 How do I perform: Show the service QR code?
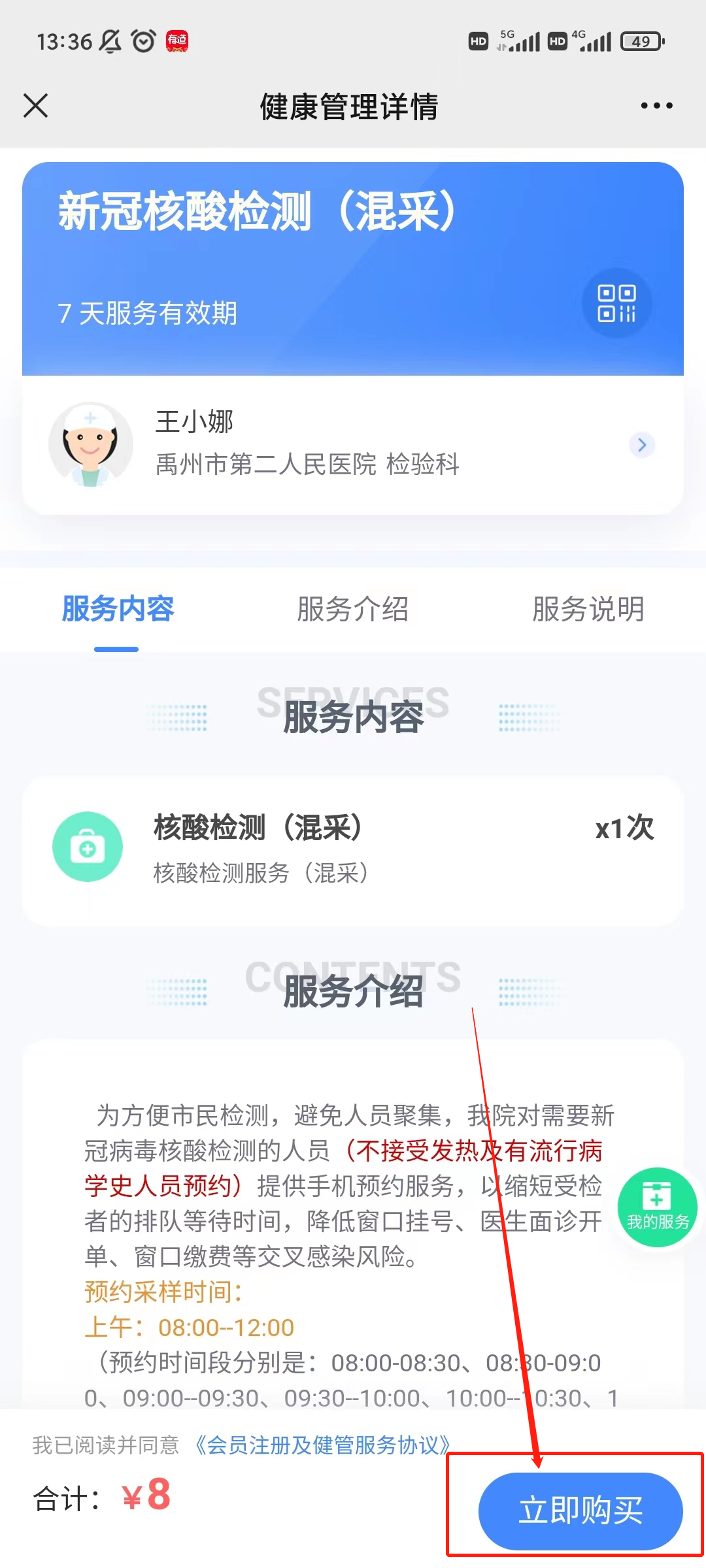pos(616,303)
